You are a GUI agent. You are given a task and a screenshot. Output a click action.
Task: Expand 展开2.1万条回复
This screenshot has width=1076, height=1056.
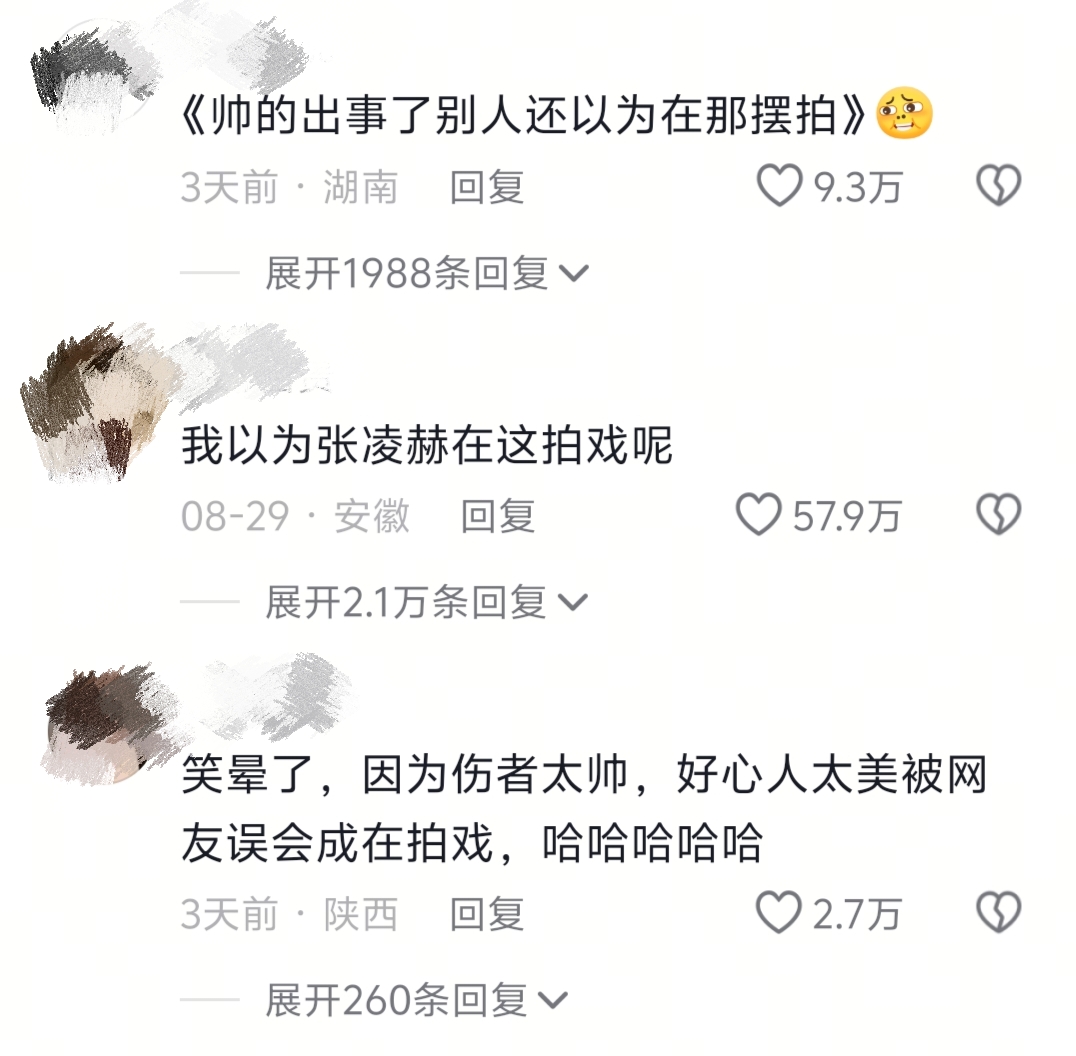pyautogui.click(x=426, y=602)
